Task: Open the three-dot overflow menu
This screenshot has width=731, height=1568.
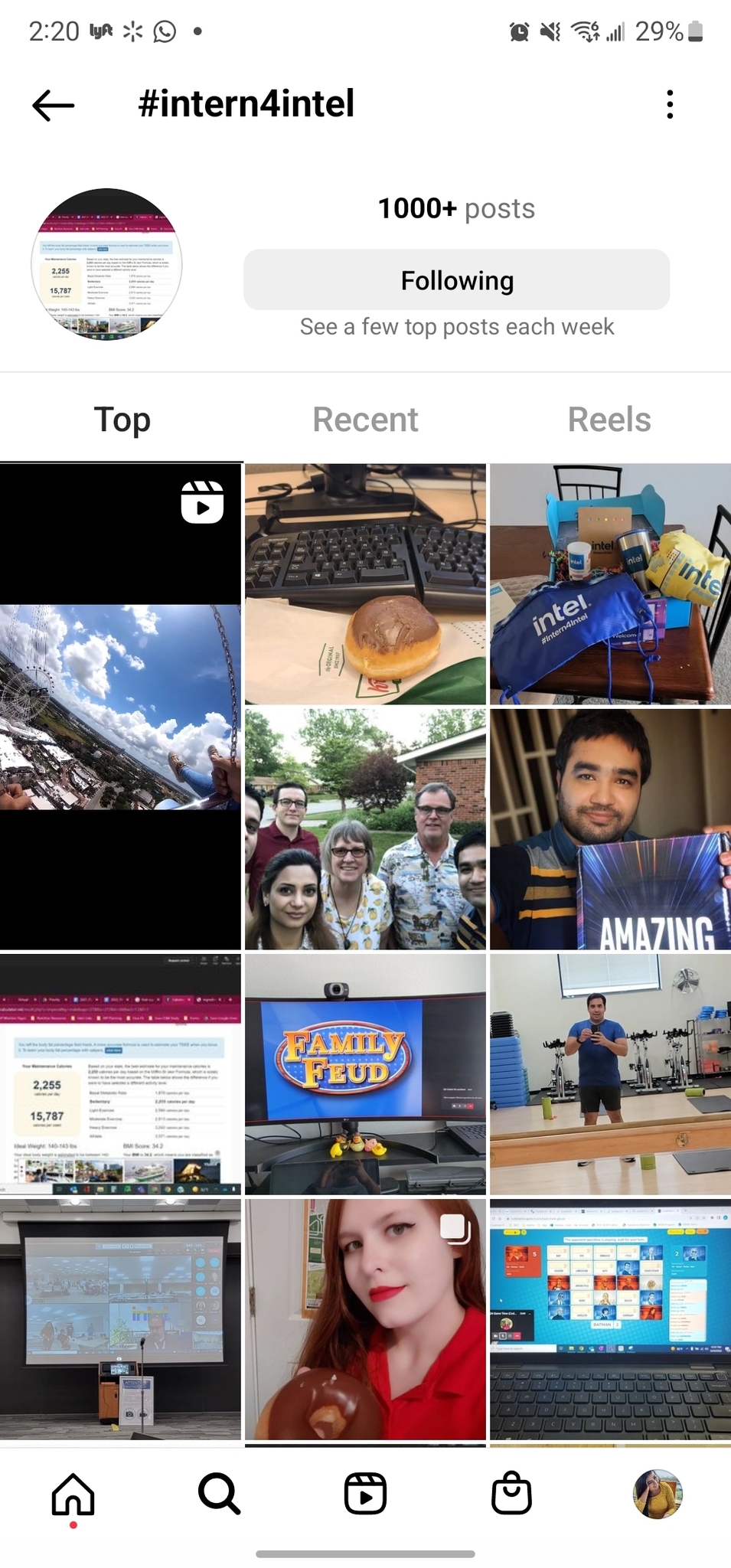Action: click(670, 105)
